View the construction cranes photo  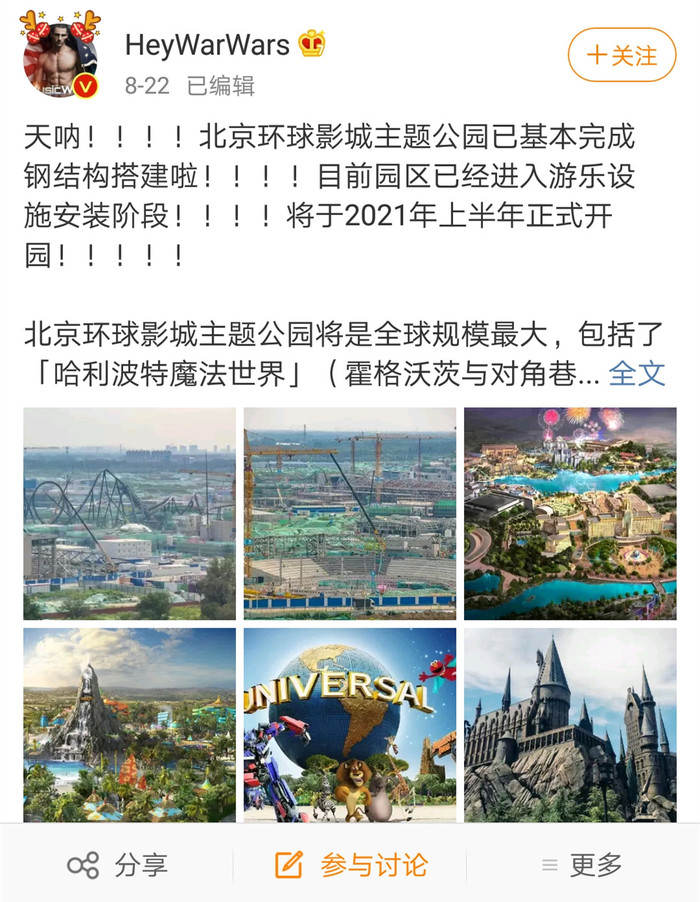point(350,513)
